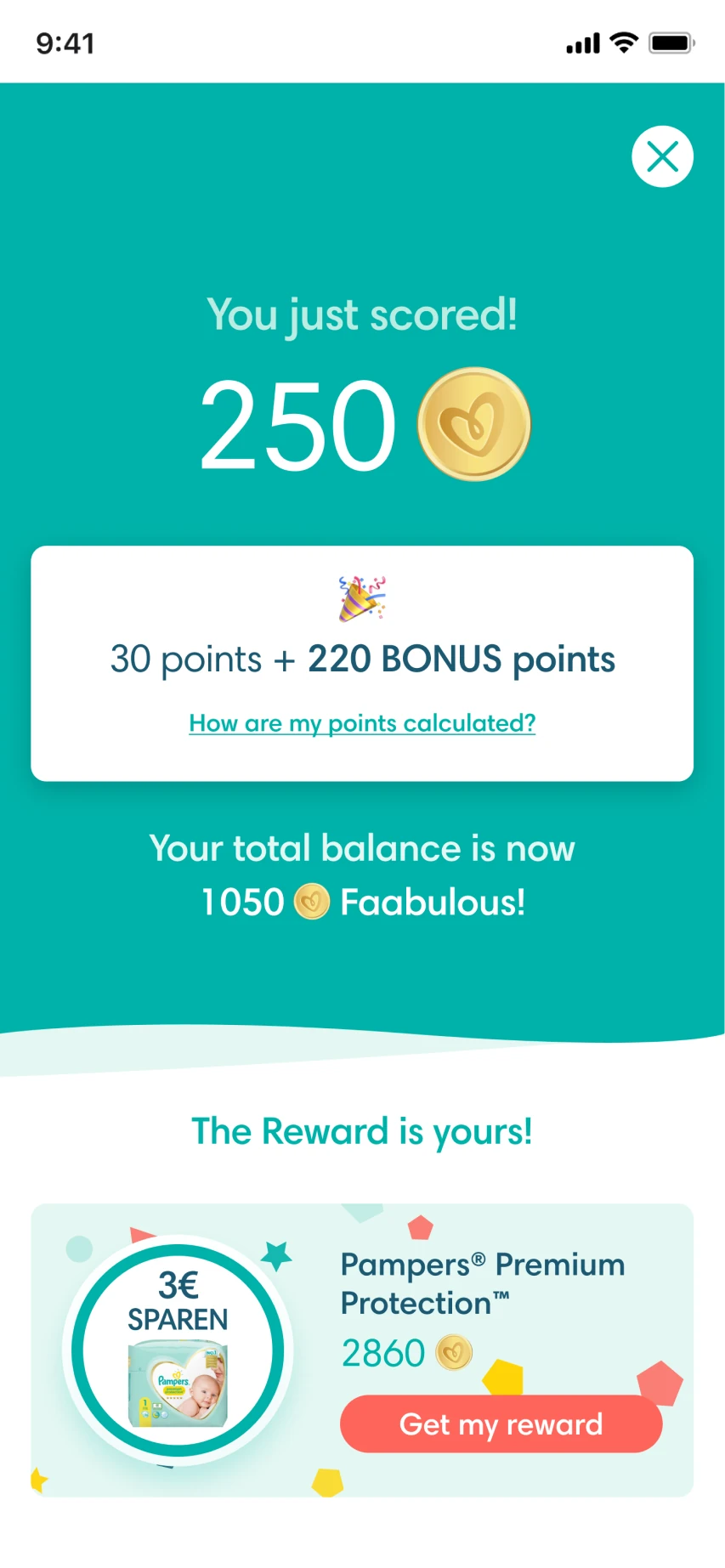Open 'How are my points calculated?' link
This screenshot has height=1568, width=725.
tap(362, 723)
